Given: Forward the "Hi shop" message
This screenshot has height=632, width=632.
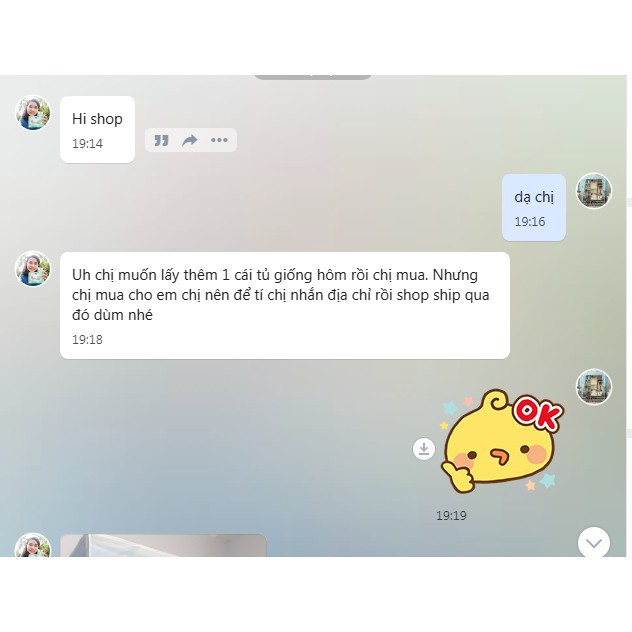Looking at the screenshot, I should pos(190,141).
